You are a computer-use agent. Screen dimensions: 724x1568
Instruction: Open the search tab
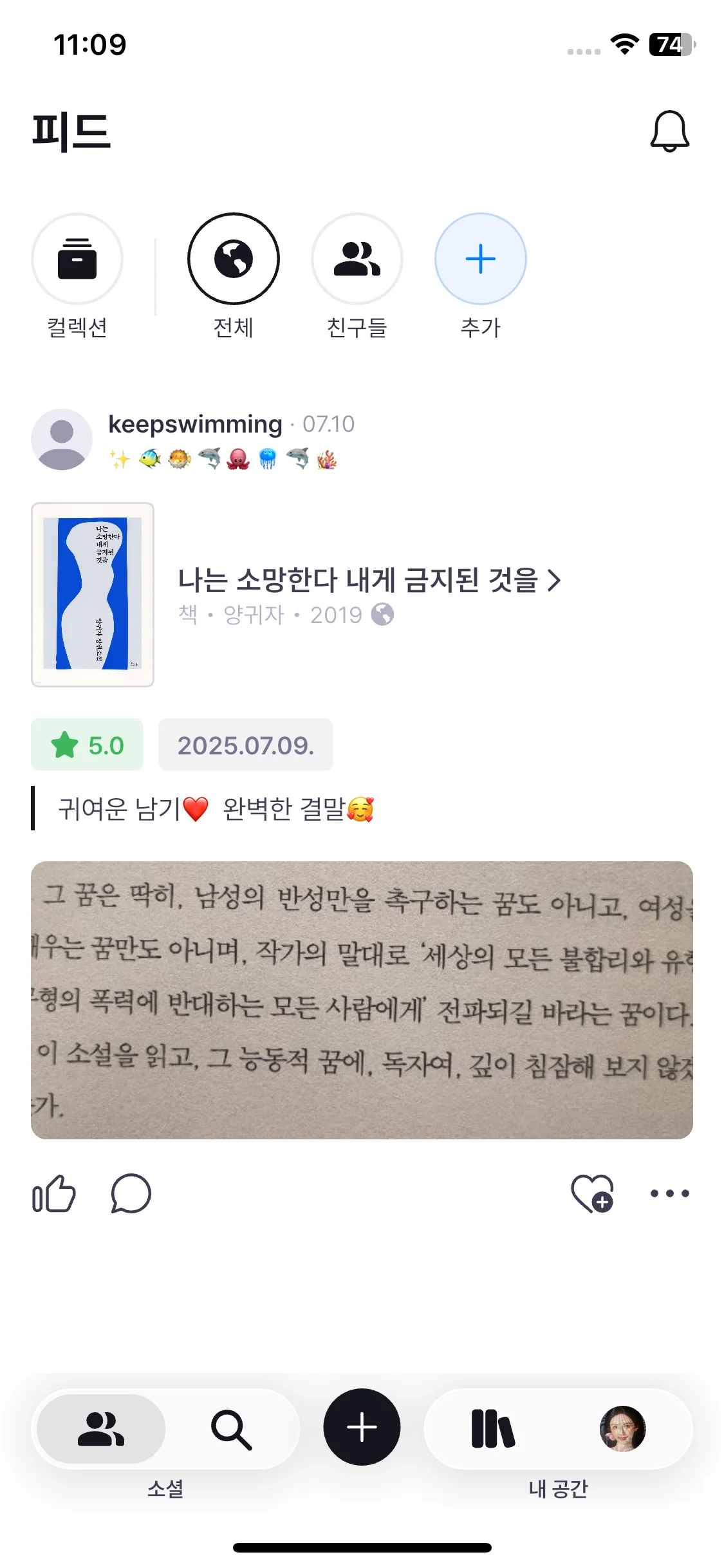click(232, 1429)
